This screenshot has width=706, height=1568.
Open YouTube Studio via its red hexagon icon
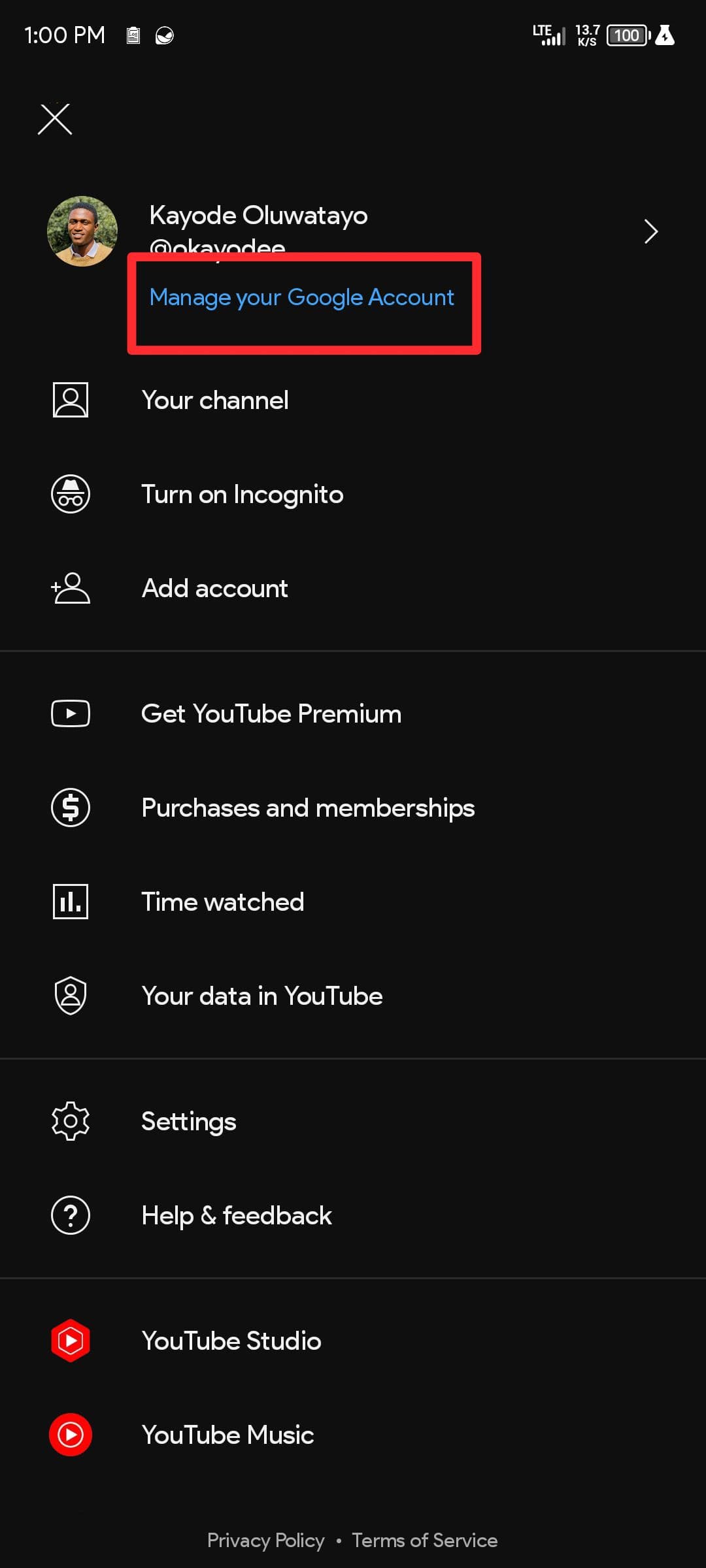70,1340
